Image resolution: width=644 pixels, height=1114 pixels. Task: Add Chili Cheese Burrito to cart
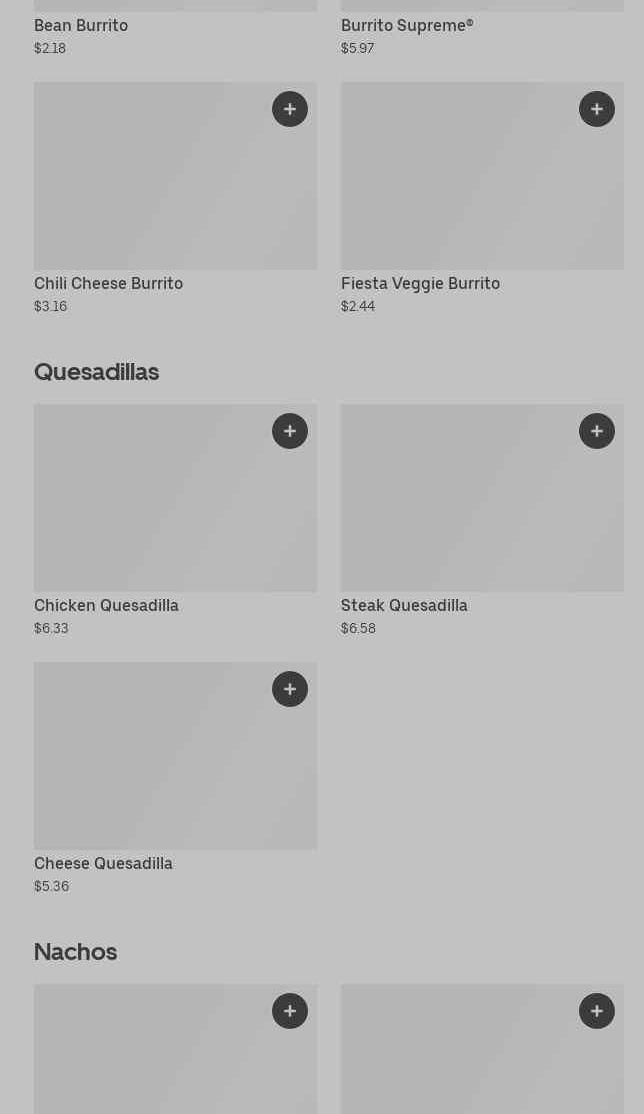pos(290,109)
